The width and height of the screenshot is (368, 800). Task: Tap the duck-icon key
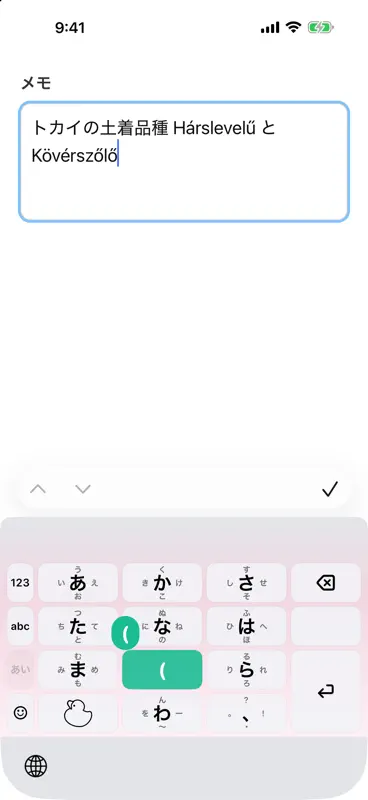[78, 713]
